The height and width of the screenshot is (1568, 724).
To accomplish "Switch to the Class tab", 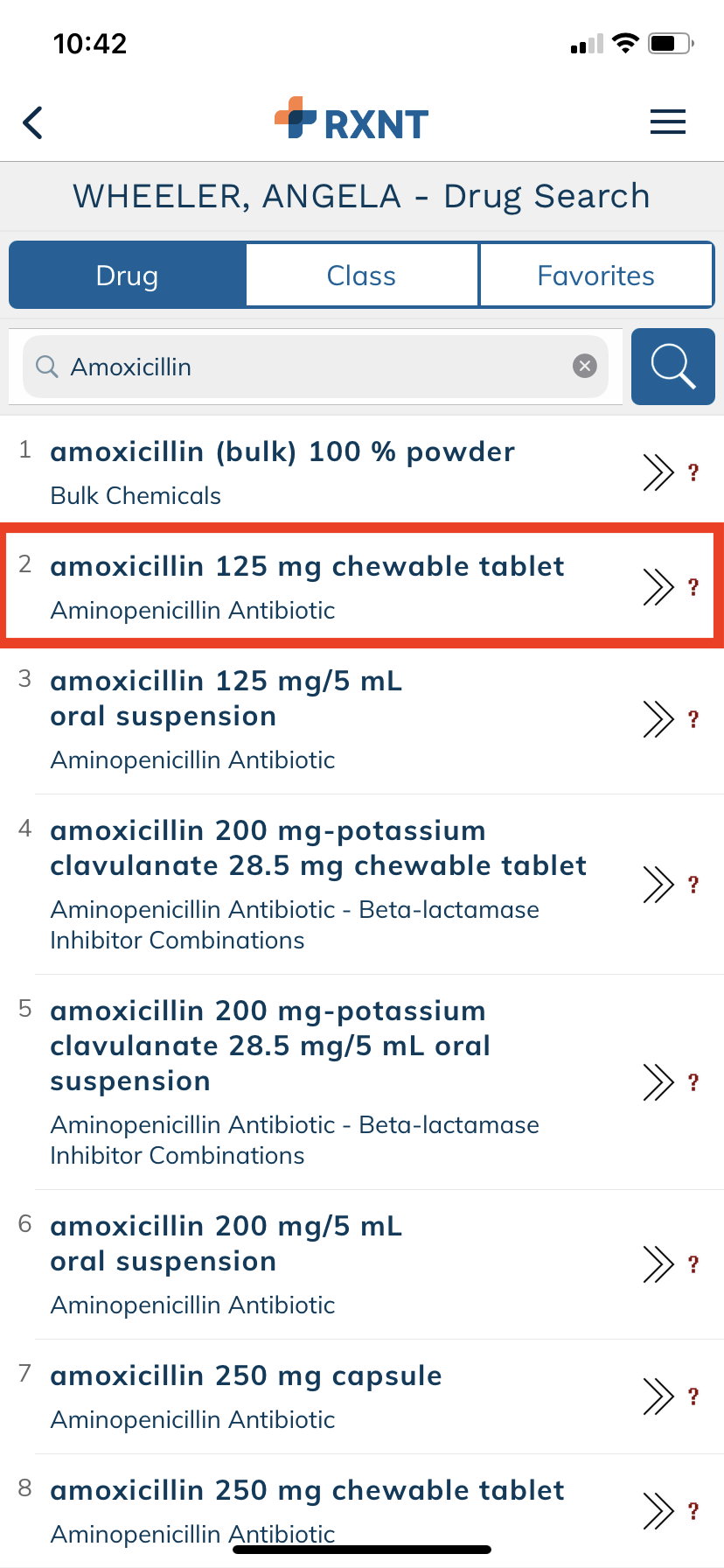I will coord(362,276).
